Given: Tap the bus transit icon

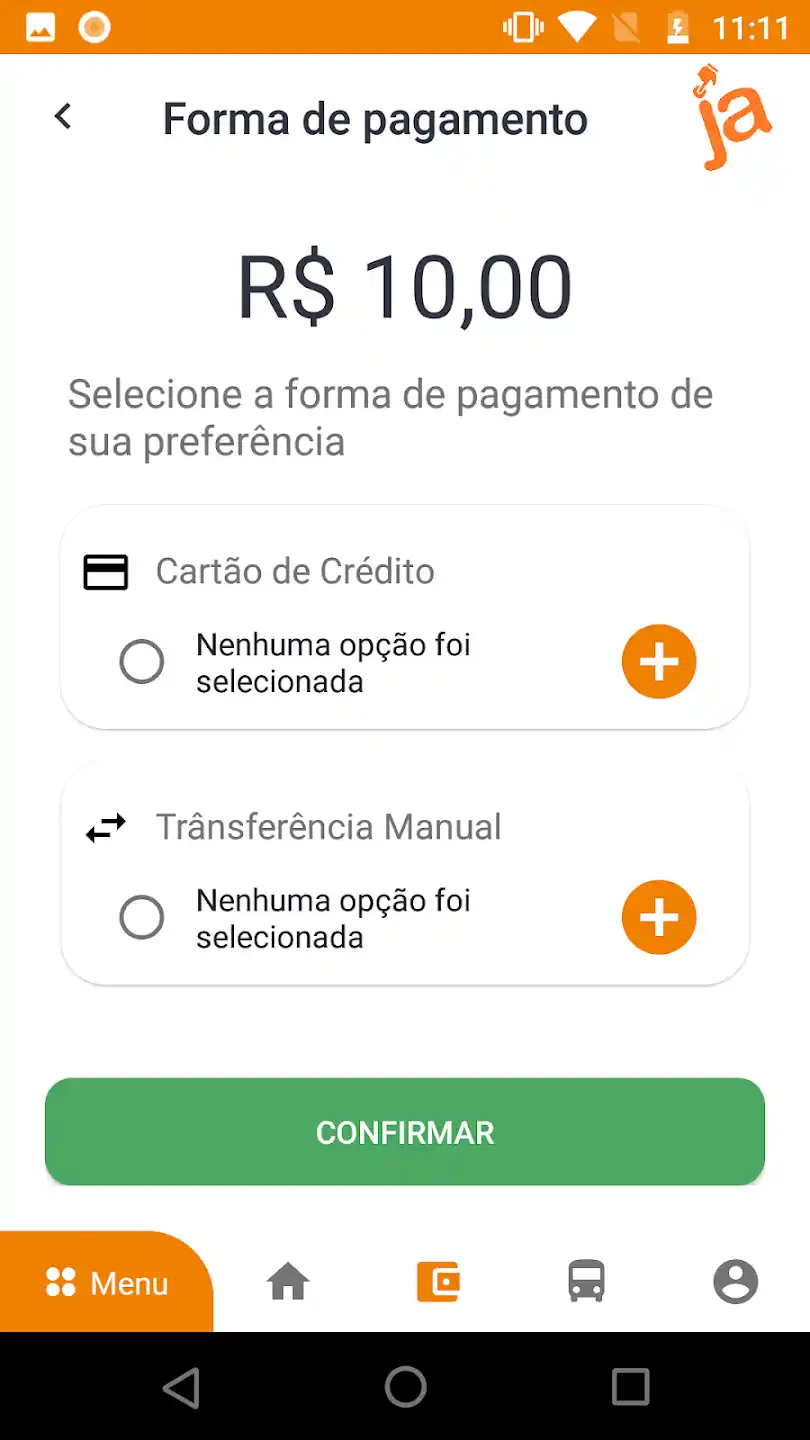Looking at the screenshot, I should tap(586, 1281).
